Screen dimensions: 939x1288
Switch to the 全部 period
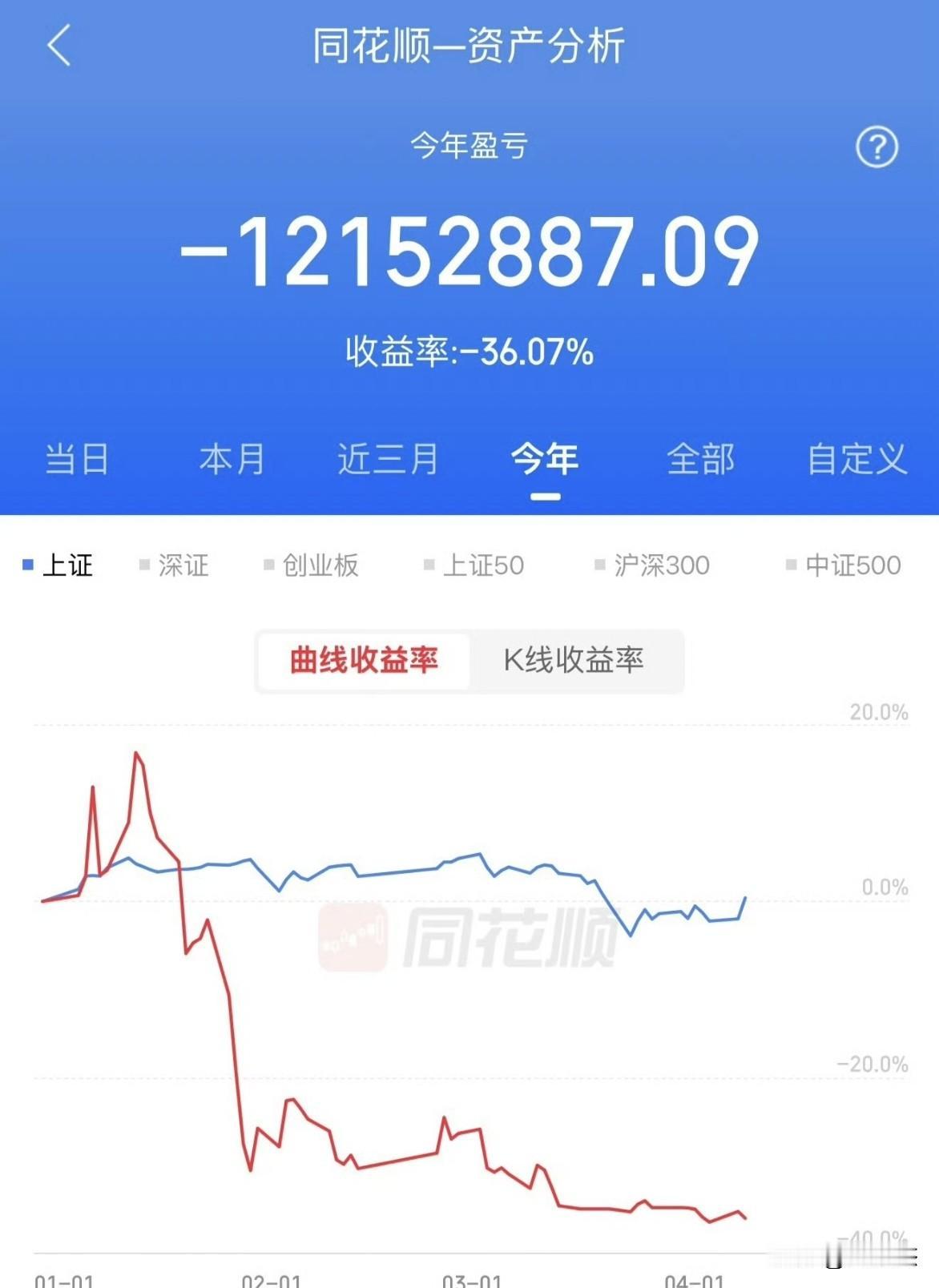pyautogui.click(x=699, y=458)
